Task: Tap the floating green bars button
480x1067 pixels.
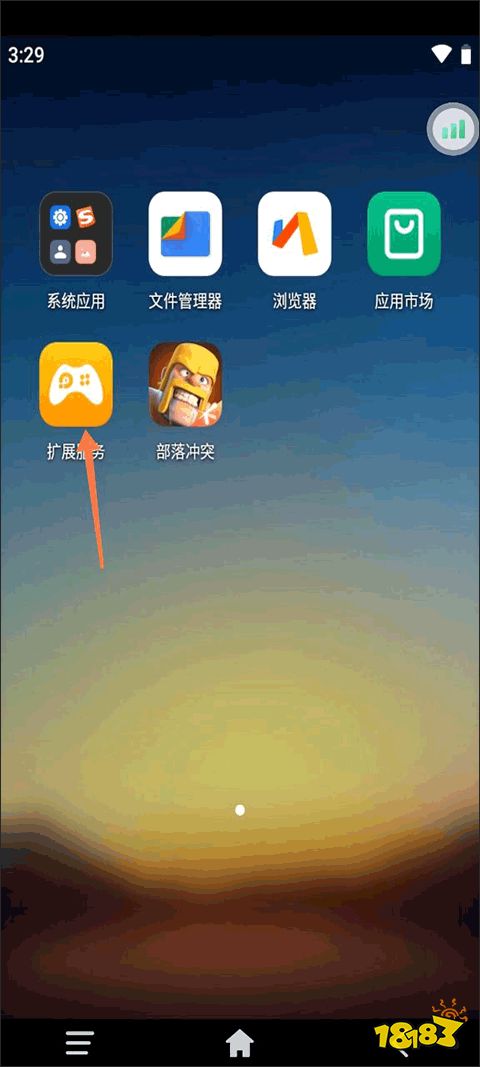Action: pos(452,129)
